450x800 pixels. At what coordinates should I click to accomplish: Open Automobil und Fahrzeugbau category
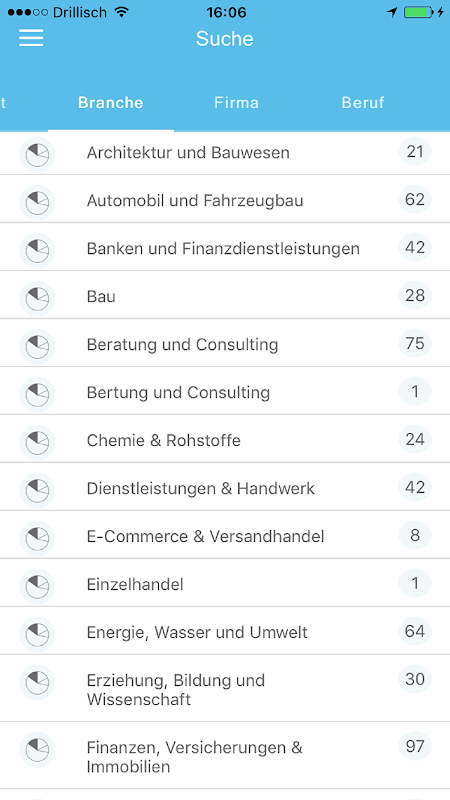pos(225,200)
